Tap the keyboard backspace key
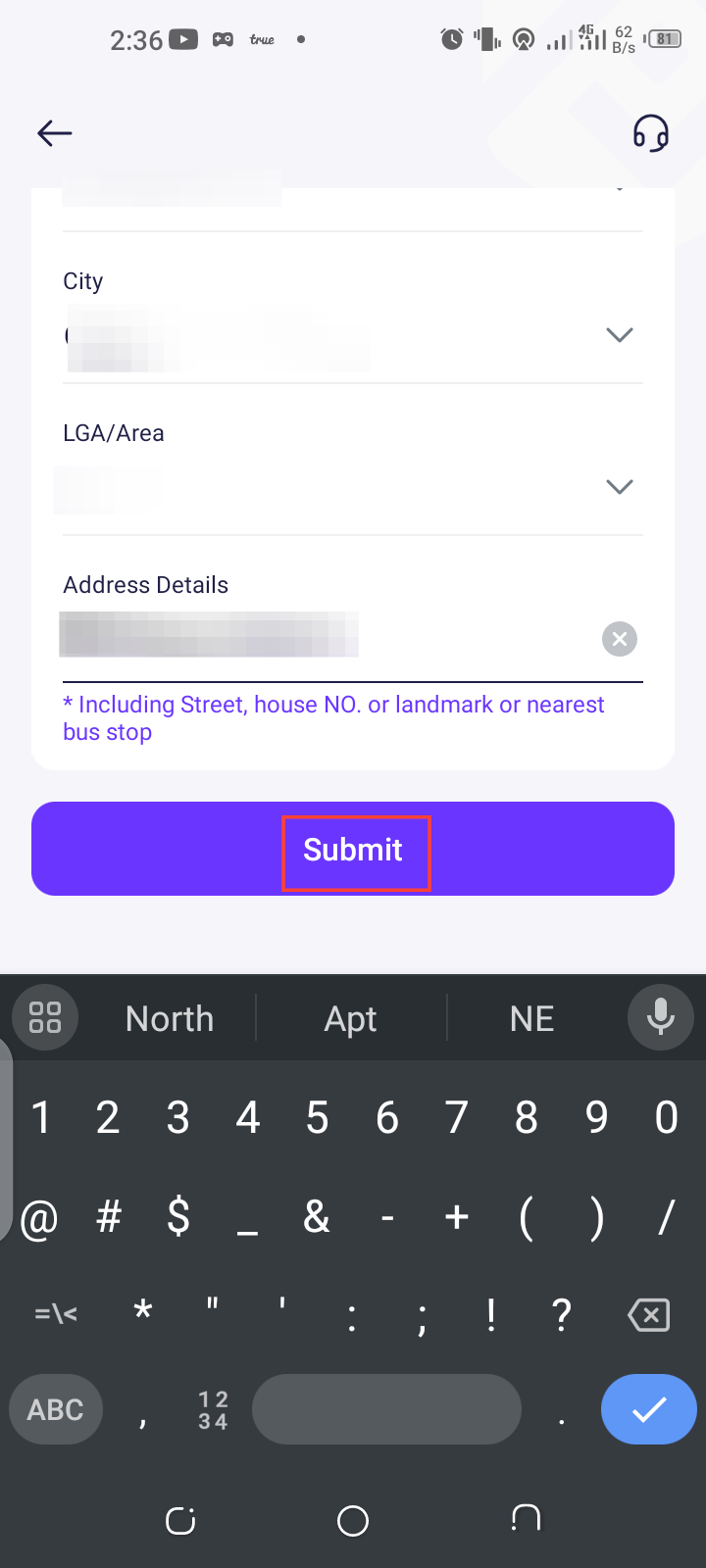The width and height of the screenshot is (706, 1568). [x=648, y=1314]
